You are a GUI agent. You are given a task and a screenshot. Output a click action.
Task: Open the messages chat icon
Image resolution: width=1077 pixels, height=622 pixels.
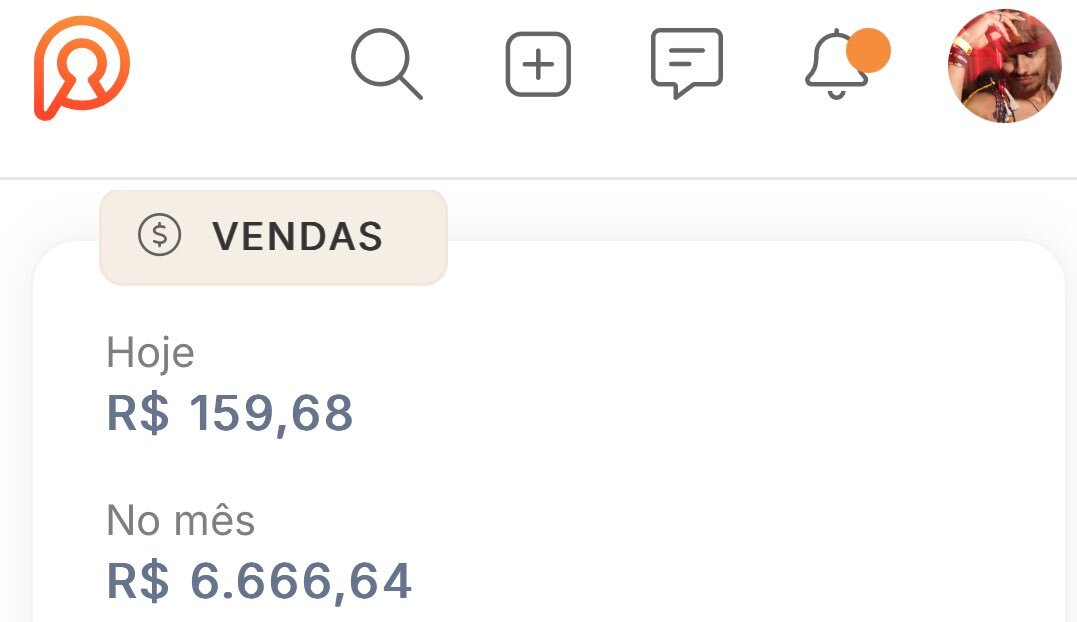coord(686,63)
